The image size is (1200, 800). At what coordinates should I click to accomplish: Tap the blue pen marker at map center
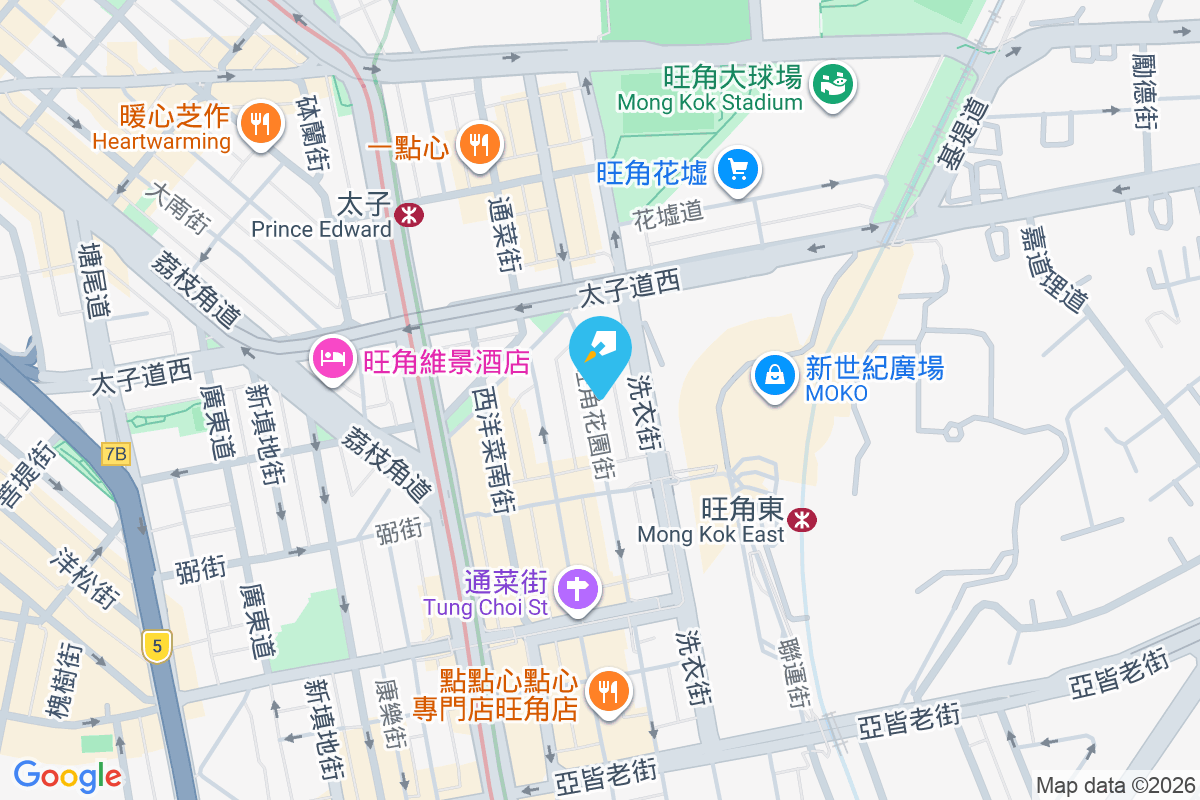pos(600,352)
